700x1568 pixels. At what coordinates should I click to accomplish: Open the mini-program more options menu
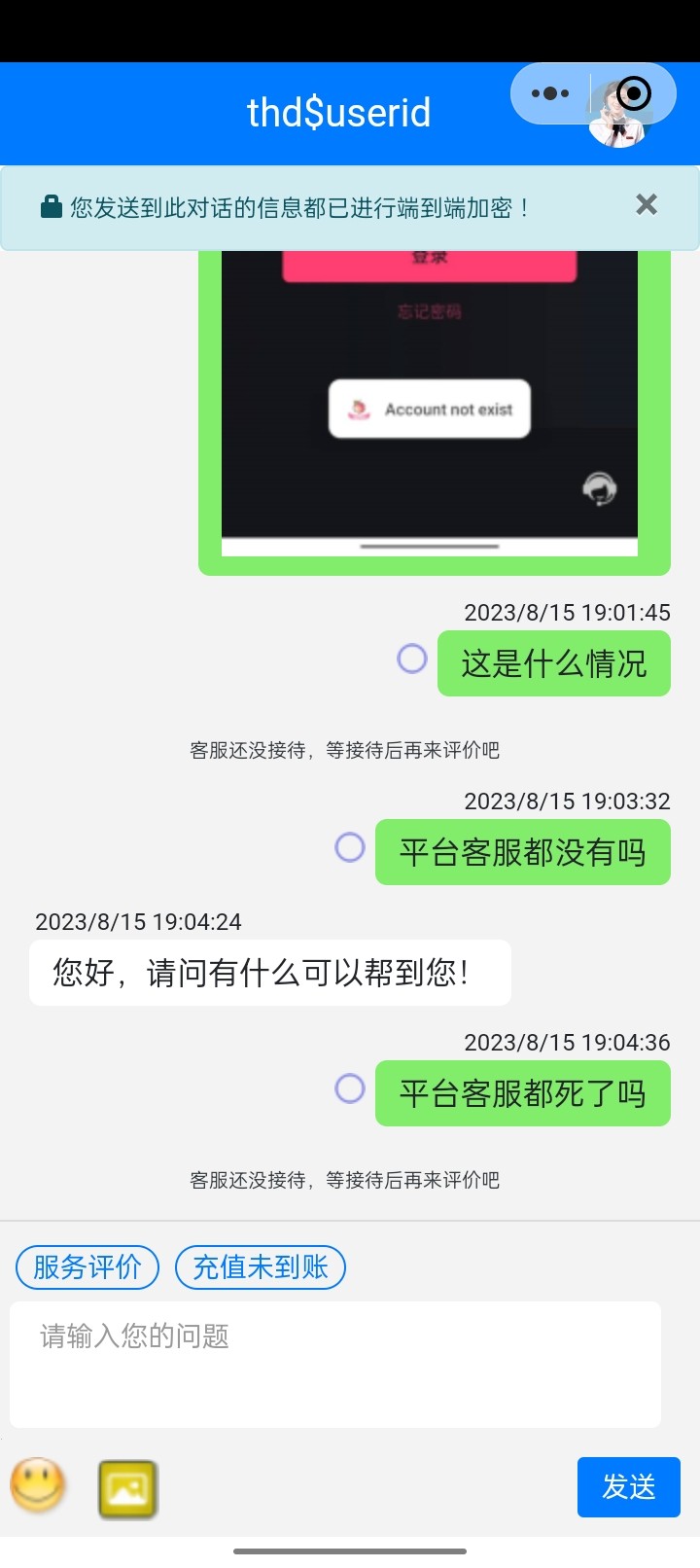click(551, 93)
